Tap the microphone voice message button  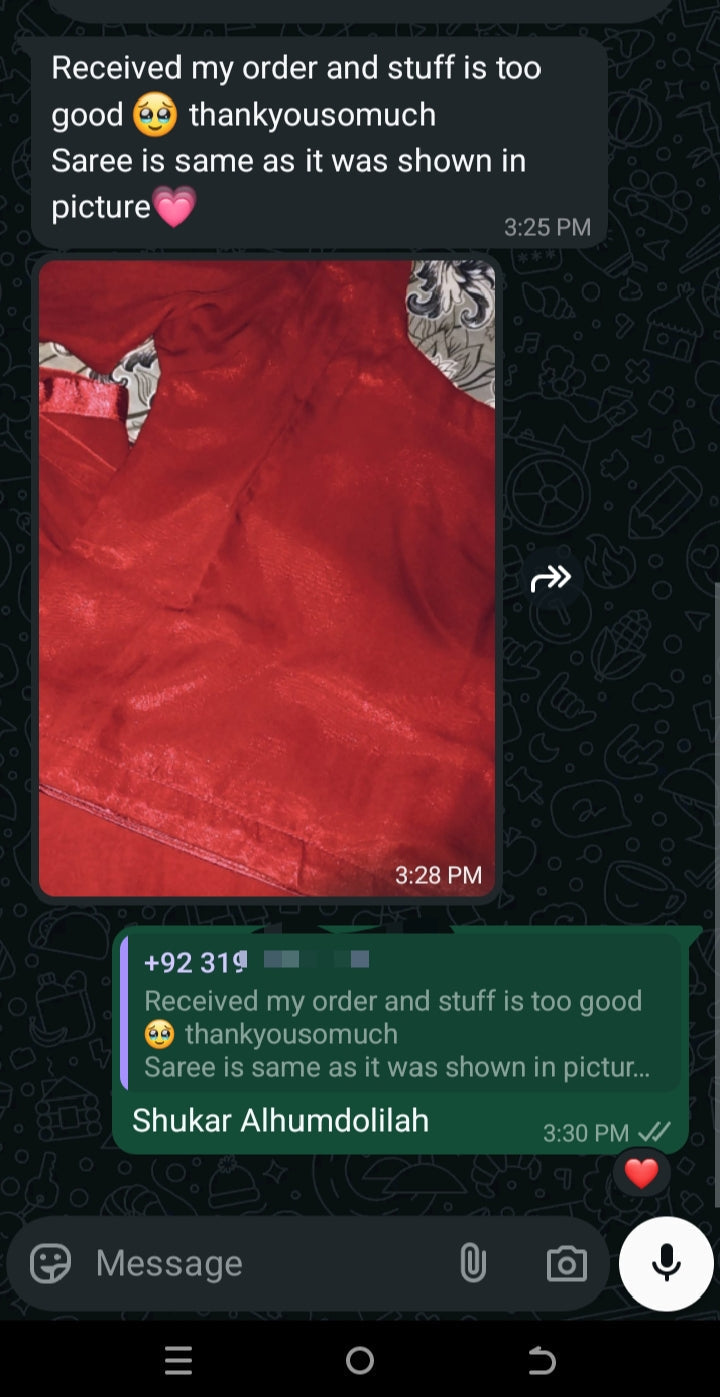[666, 1263]
